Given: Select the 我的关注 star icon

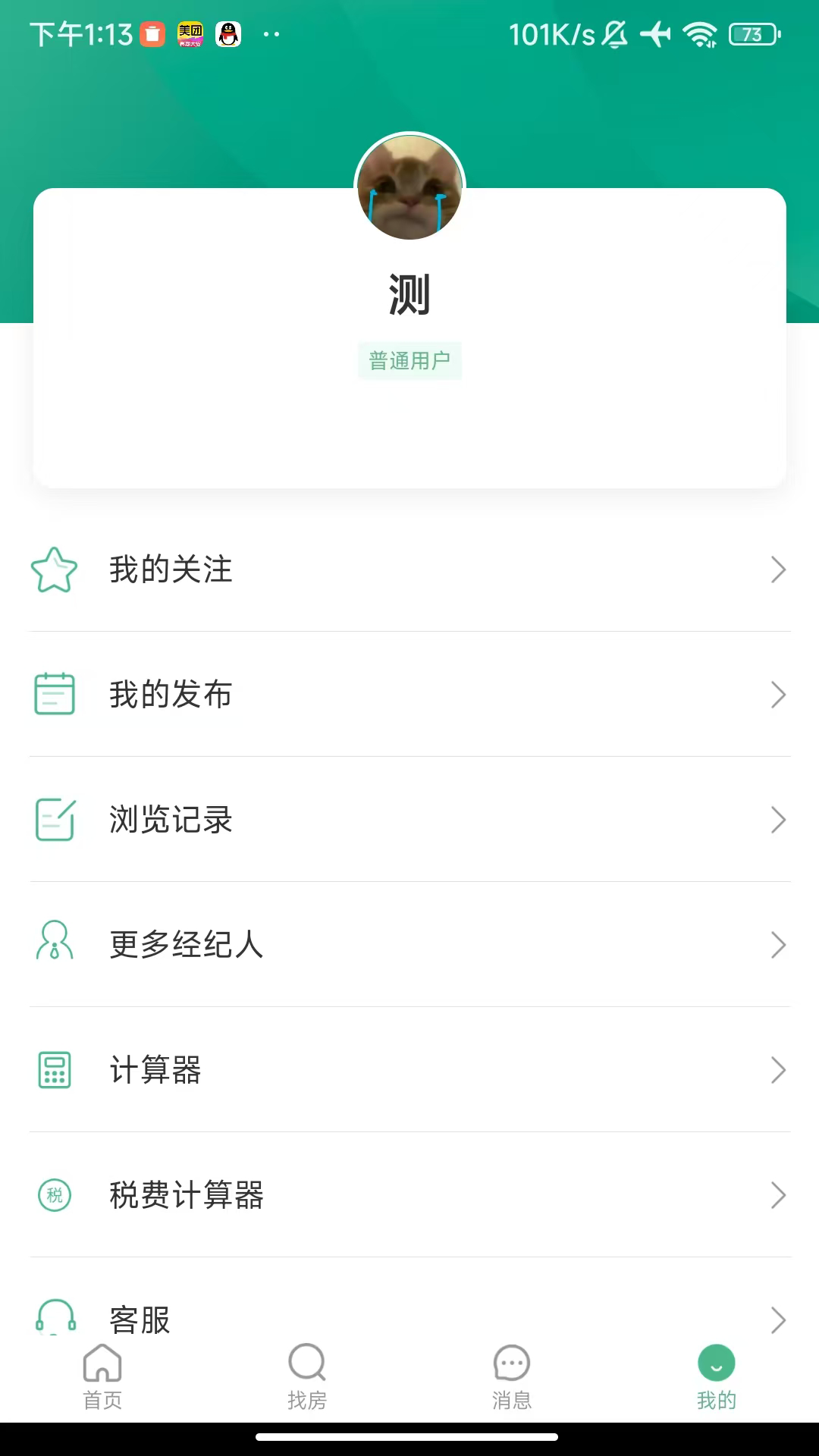Looking at the screenshot, I should click(x=54, y=570).
